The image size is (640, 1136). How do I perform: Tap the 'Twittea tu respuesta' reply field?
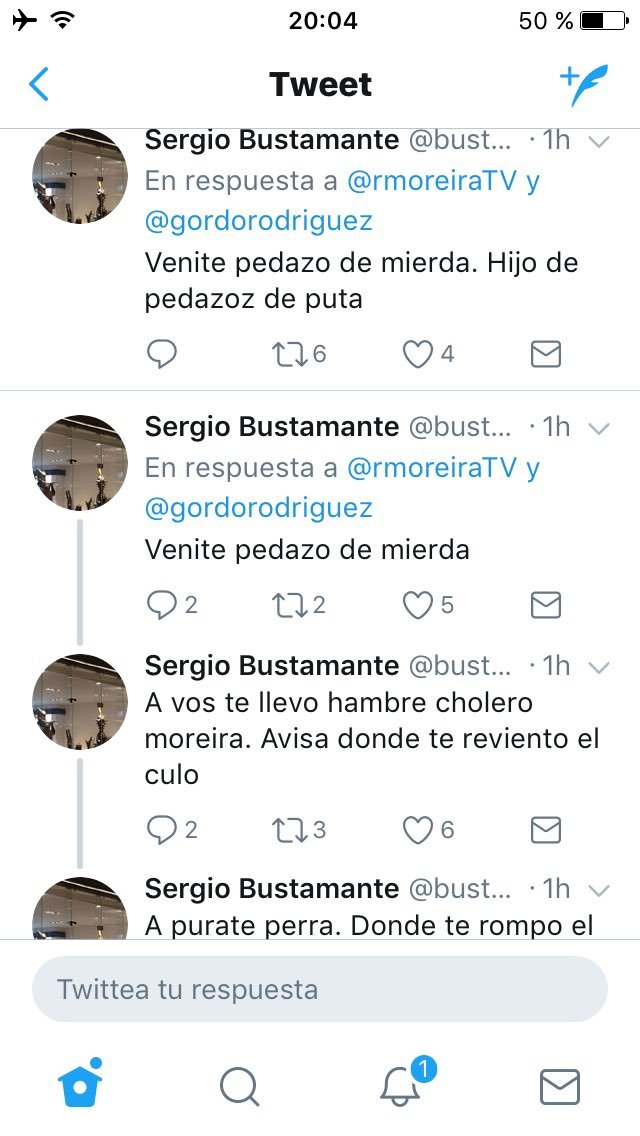(x=320, y=989)
